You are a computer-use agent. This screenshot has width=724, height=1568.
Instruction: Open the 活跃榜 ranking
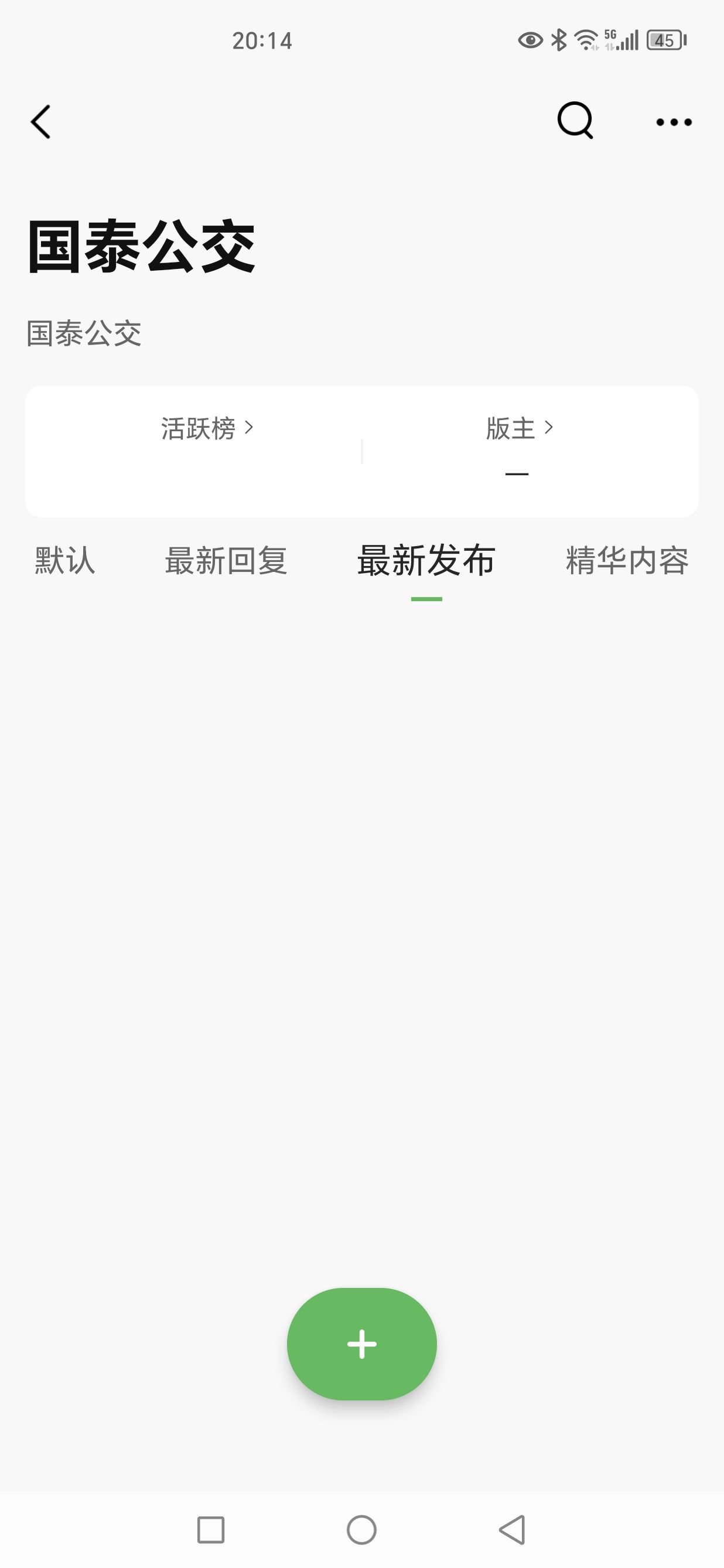207,428
